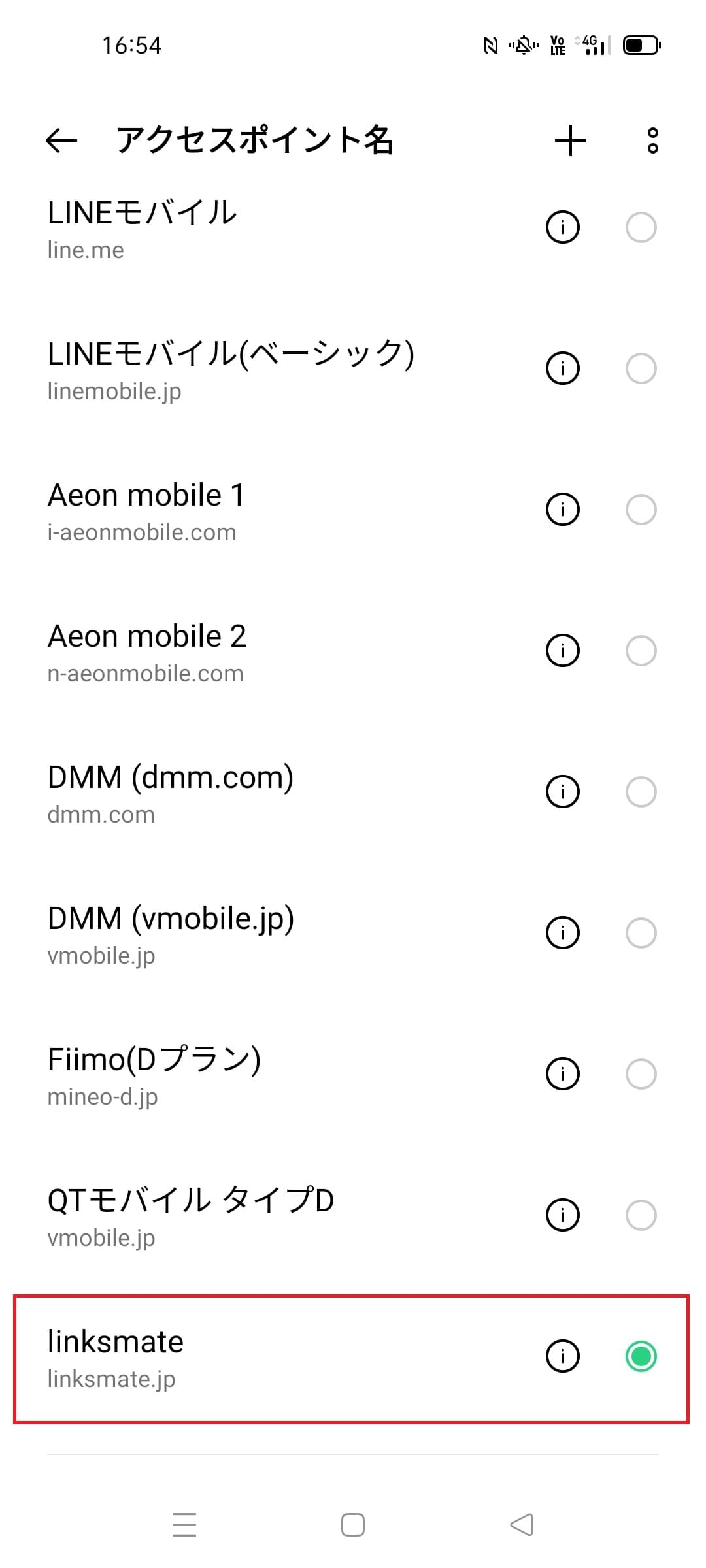The width and height of the screenshot is (706, 1568).
Task: Open info details for LINEモバイル APN
Action: (x=562, y=227)
